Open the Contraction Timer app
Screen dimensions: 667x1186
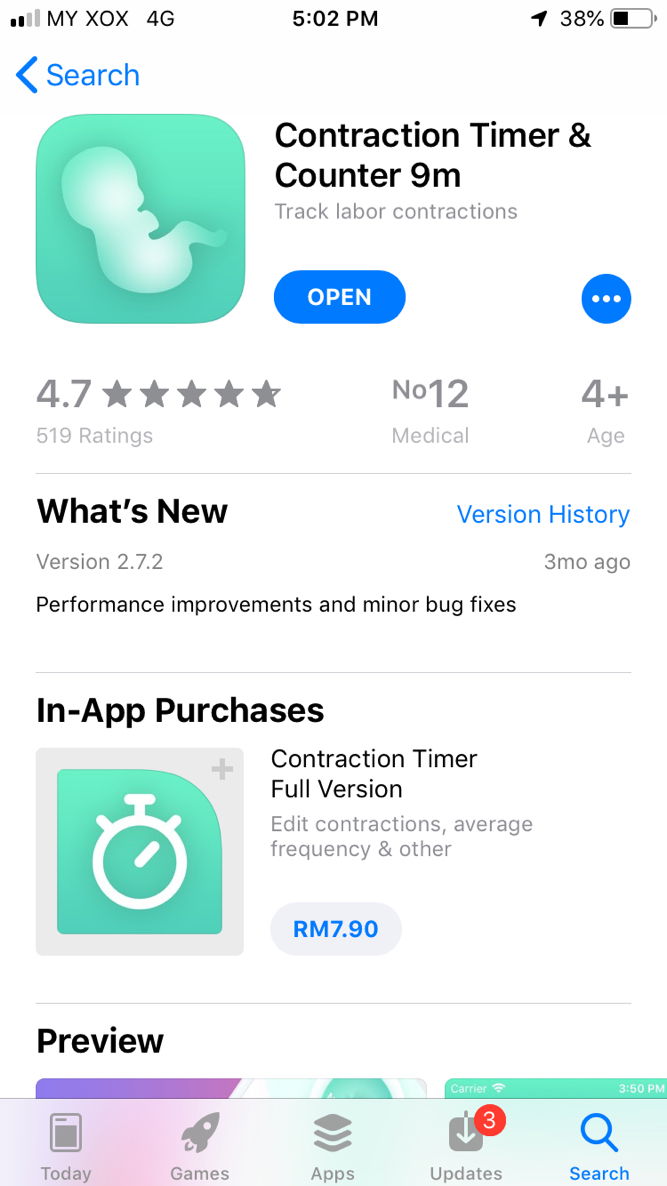(x=339, y=297)
